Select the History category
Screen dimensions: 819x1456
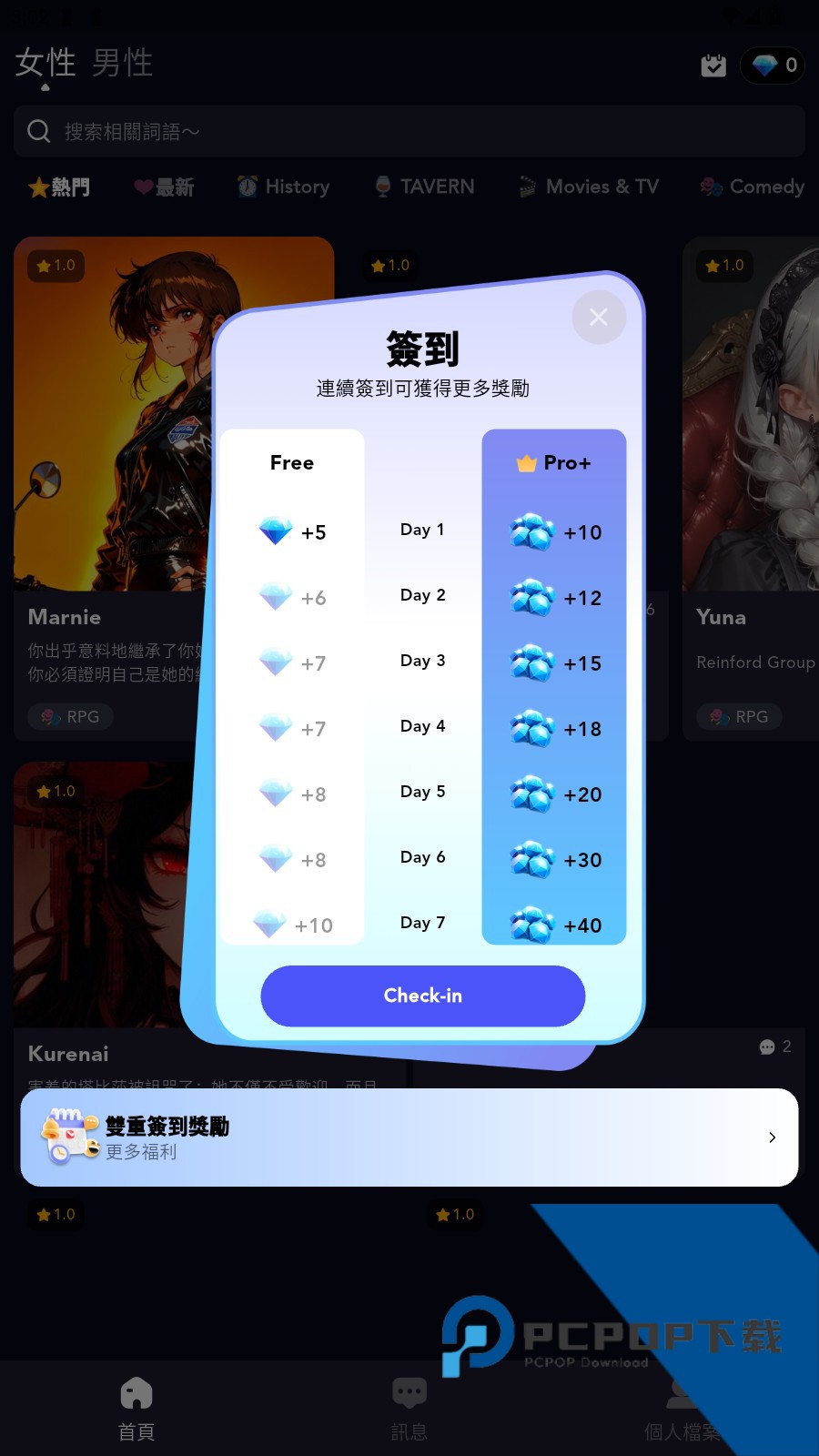tap(283, 187)
